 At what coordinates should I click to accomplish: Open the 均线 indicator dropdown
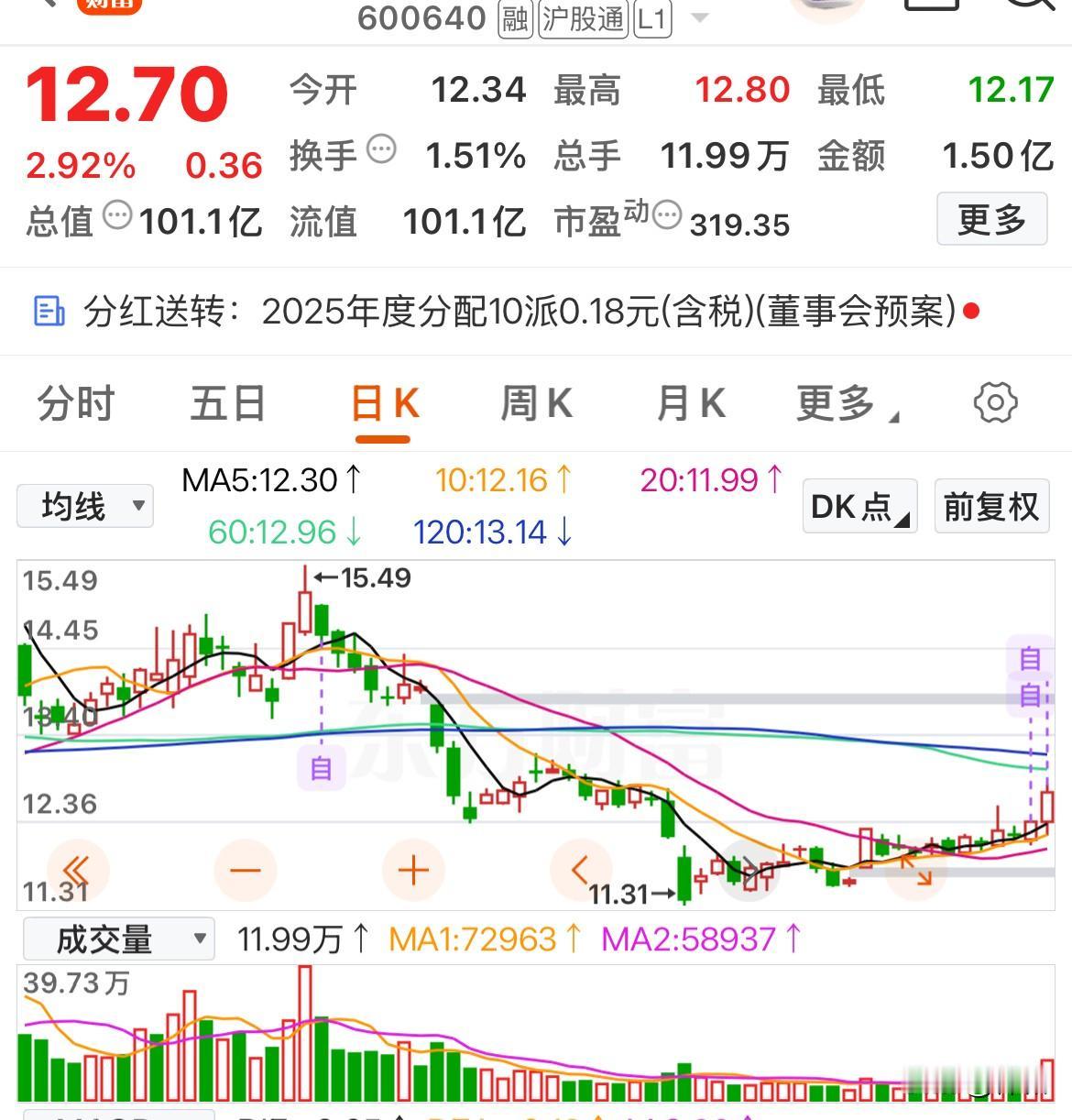[x=84, y=506]
